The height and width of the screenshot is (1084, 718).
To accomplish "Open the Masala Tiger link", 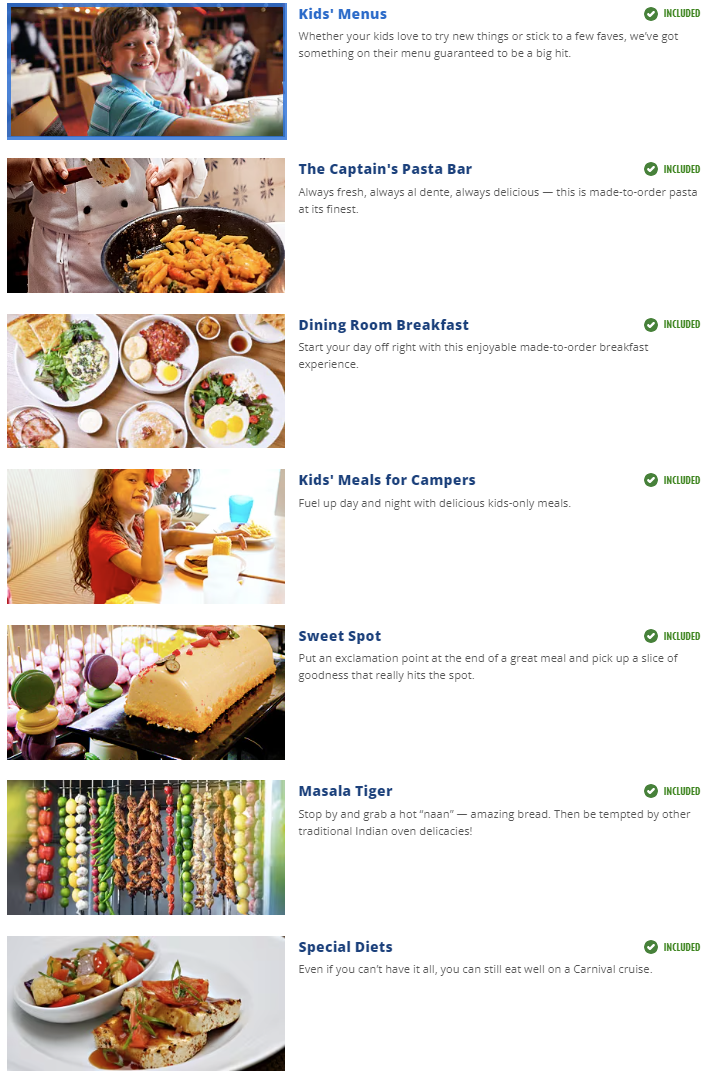I will [x=345, y=791].
